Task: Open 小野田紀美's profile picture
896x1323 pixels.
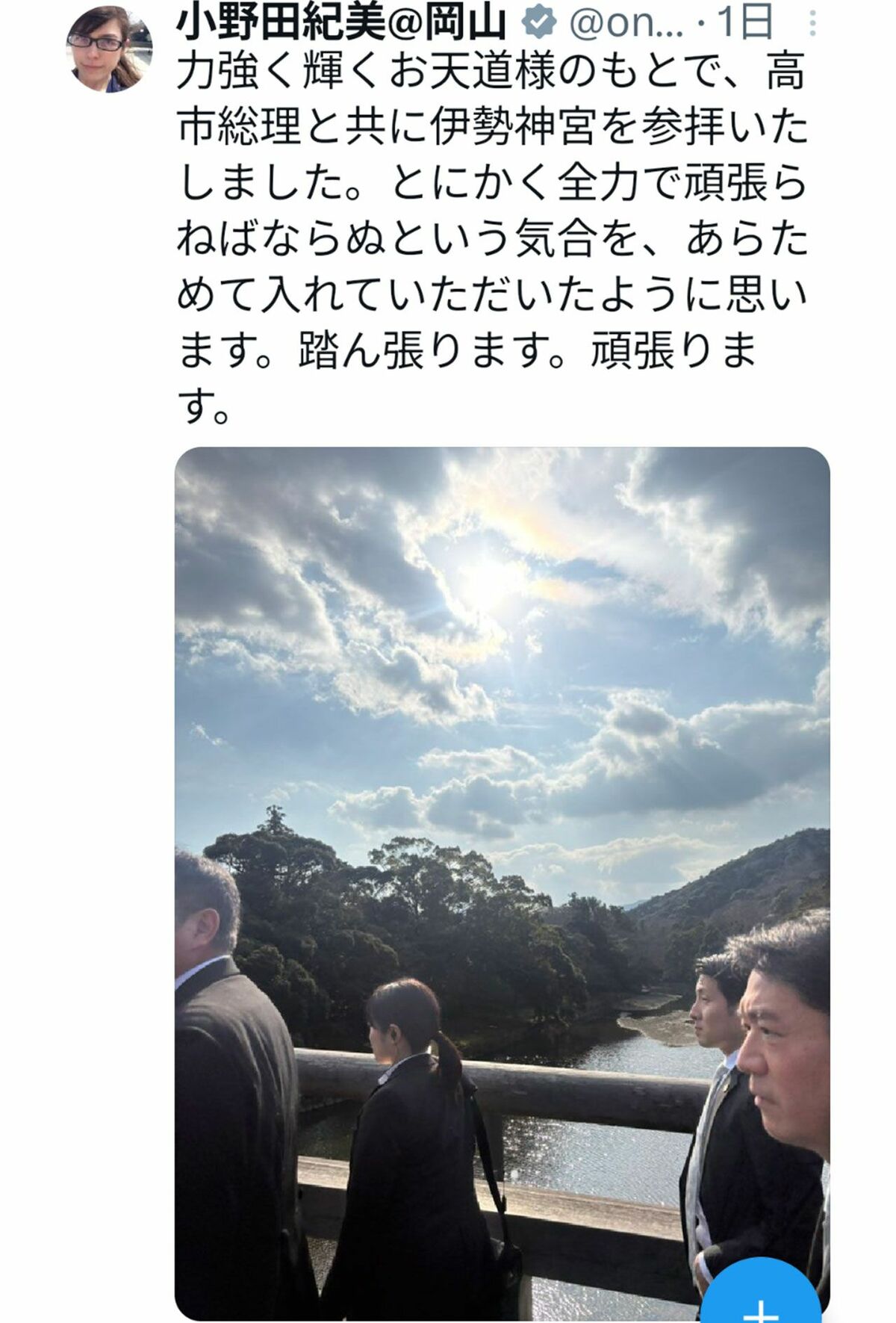Action: [109, 49]
